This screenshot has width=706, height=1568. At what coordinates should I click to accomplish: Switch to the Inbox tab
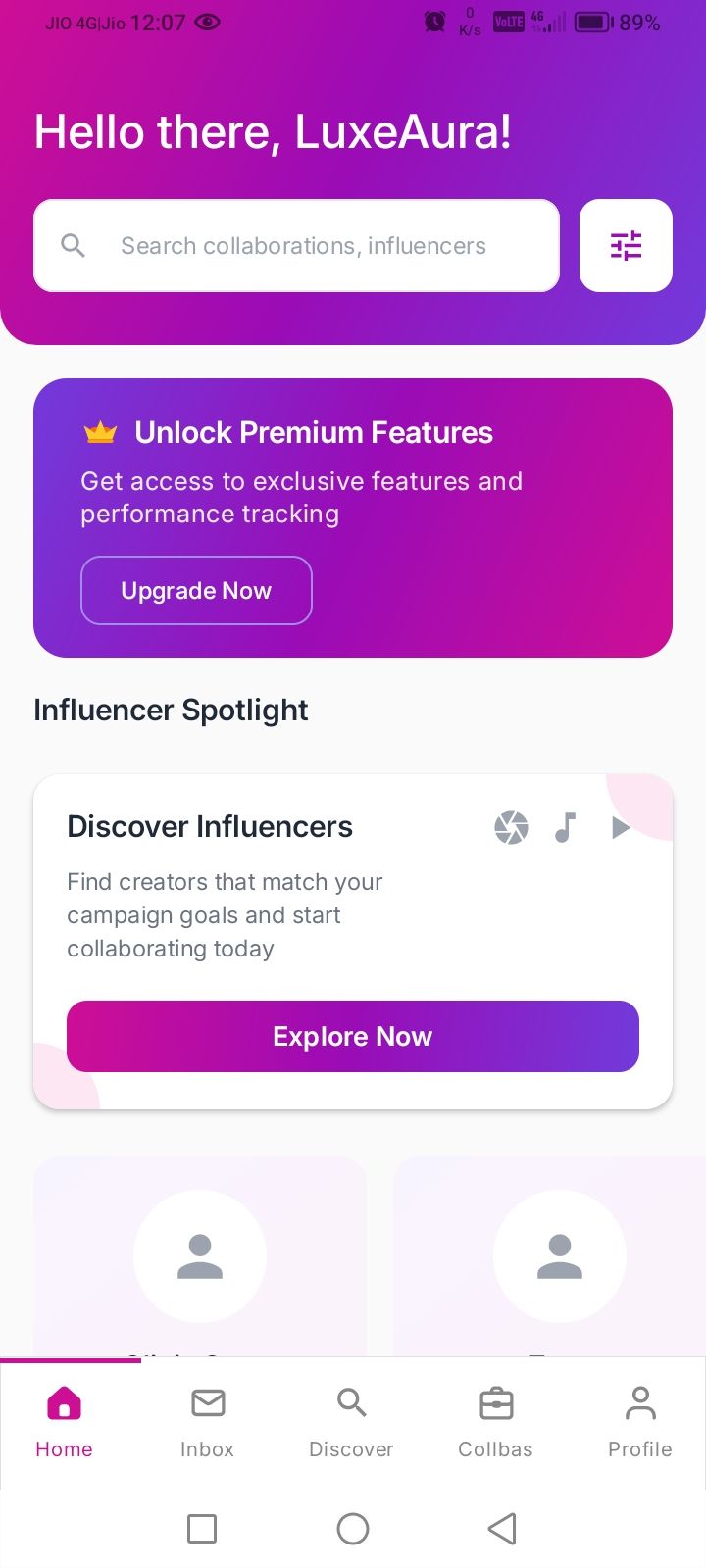coord(208,1421)
